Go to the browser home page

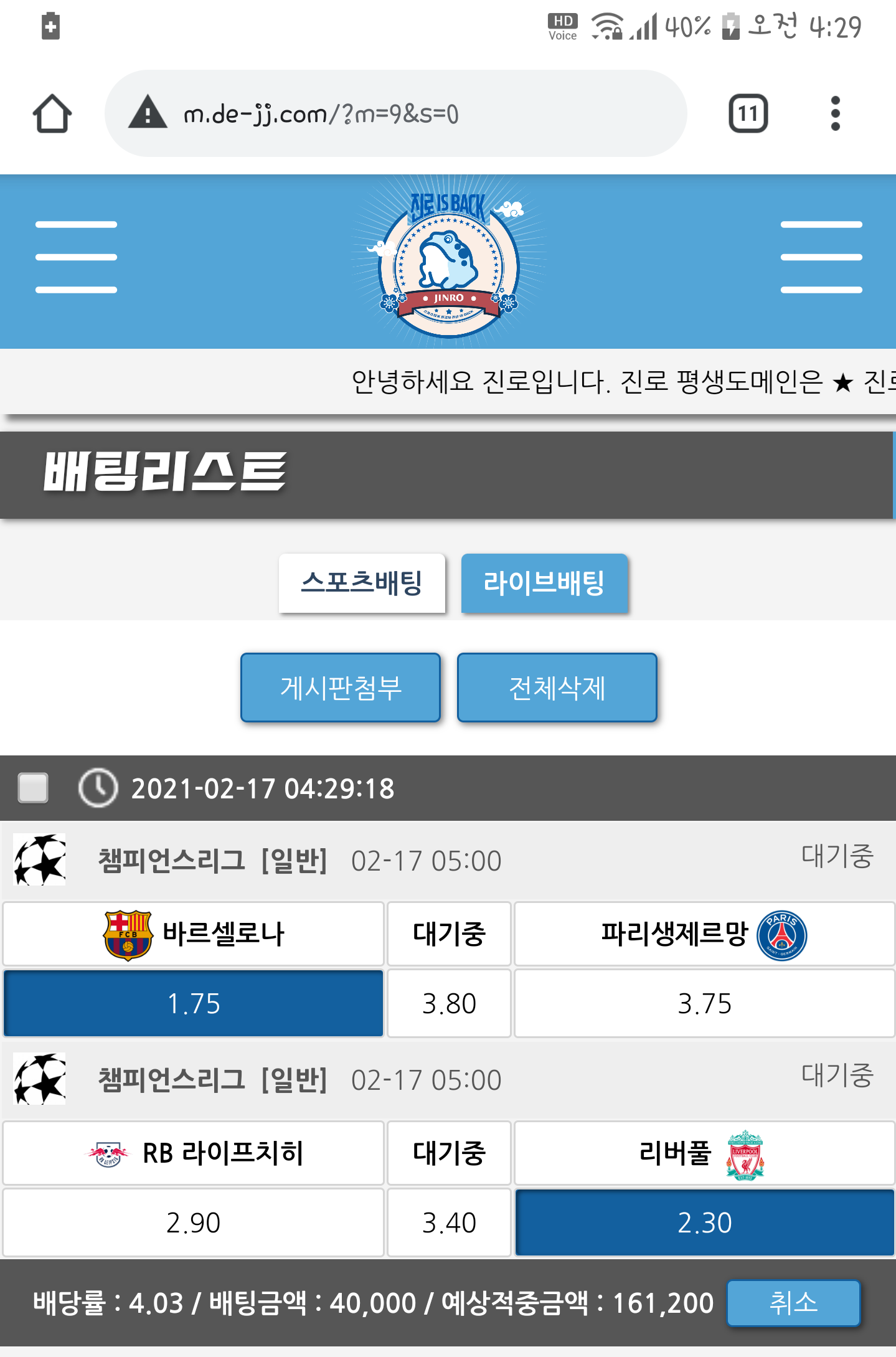(x=52, y=113)
